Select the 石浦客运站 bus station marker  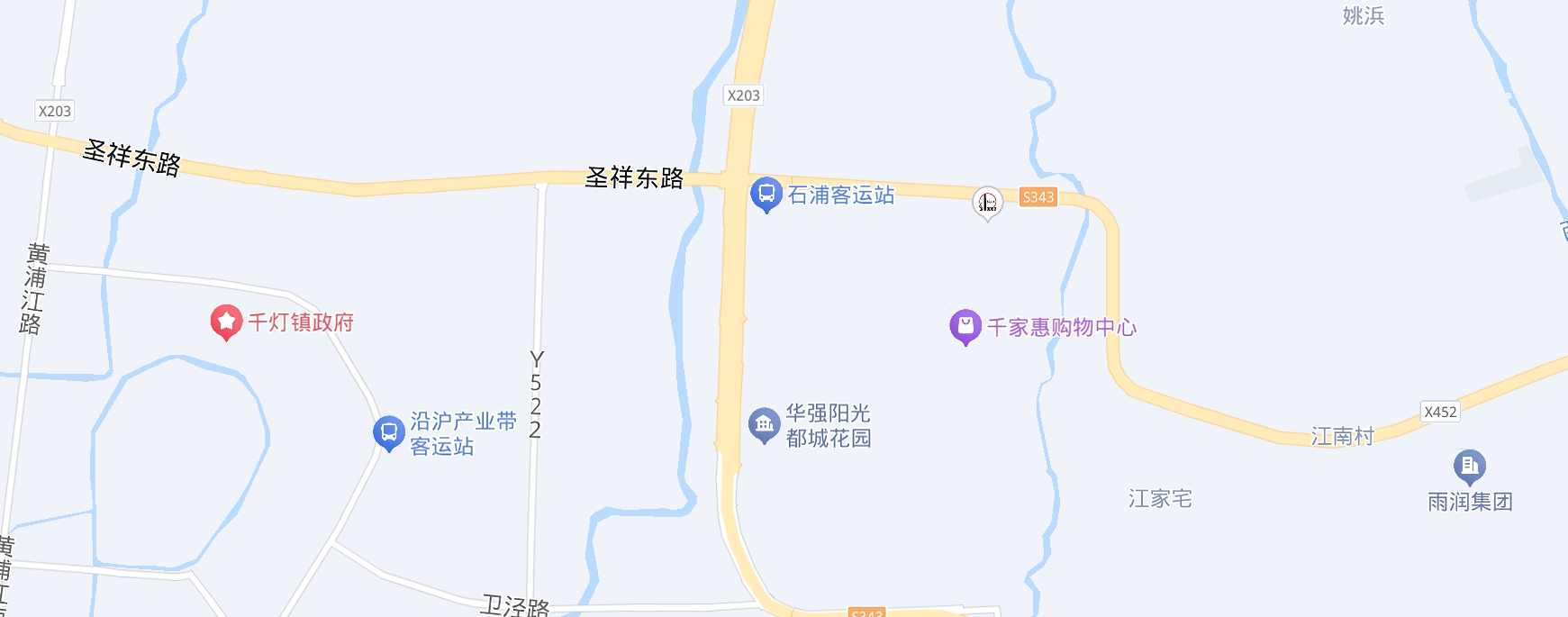tap(766, 194)
